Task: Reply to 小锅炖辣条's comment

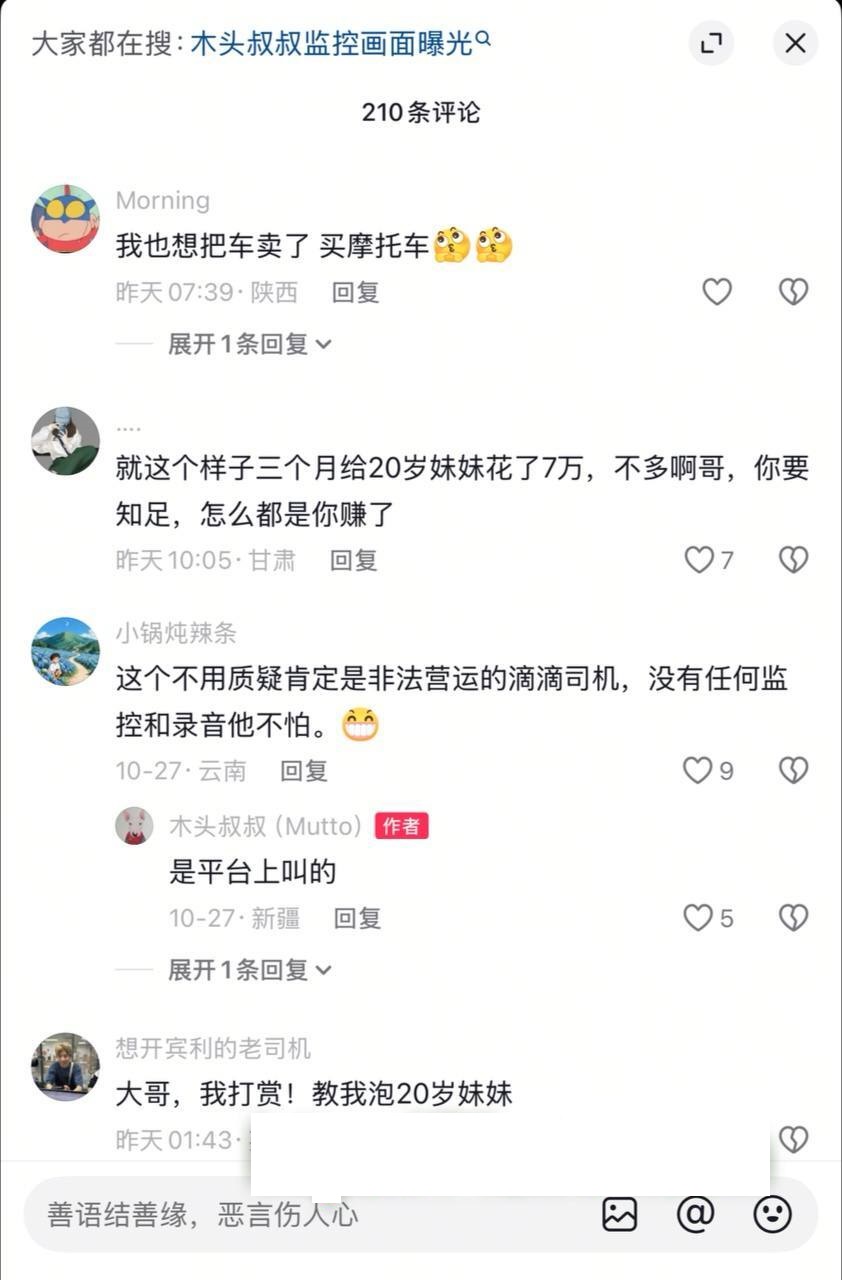Action: point(304,770)
